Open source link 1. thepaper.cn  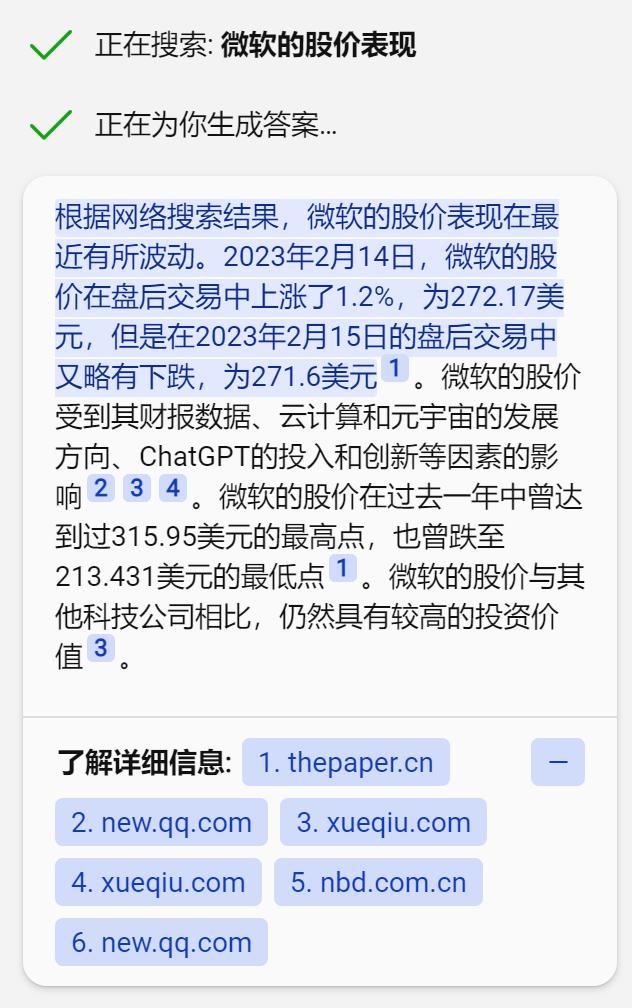point(345,763)
